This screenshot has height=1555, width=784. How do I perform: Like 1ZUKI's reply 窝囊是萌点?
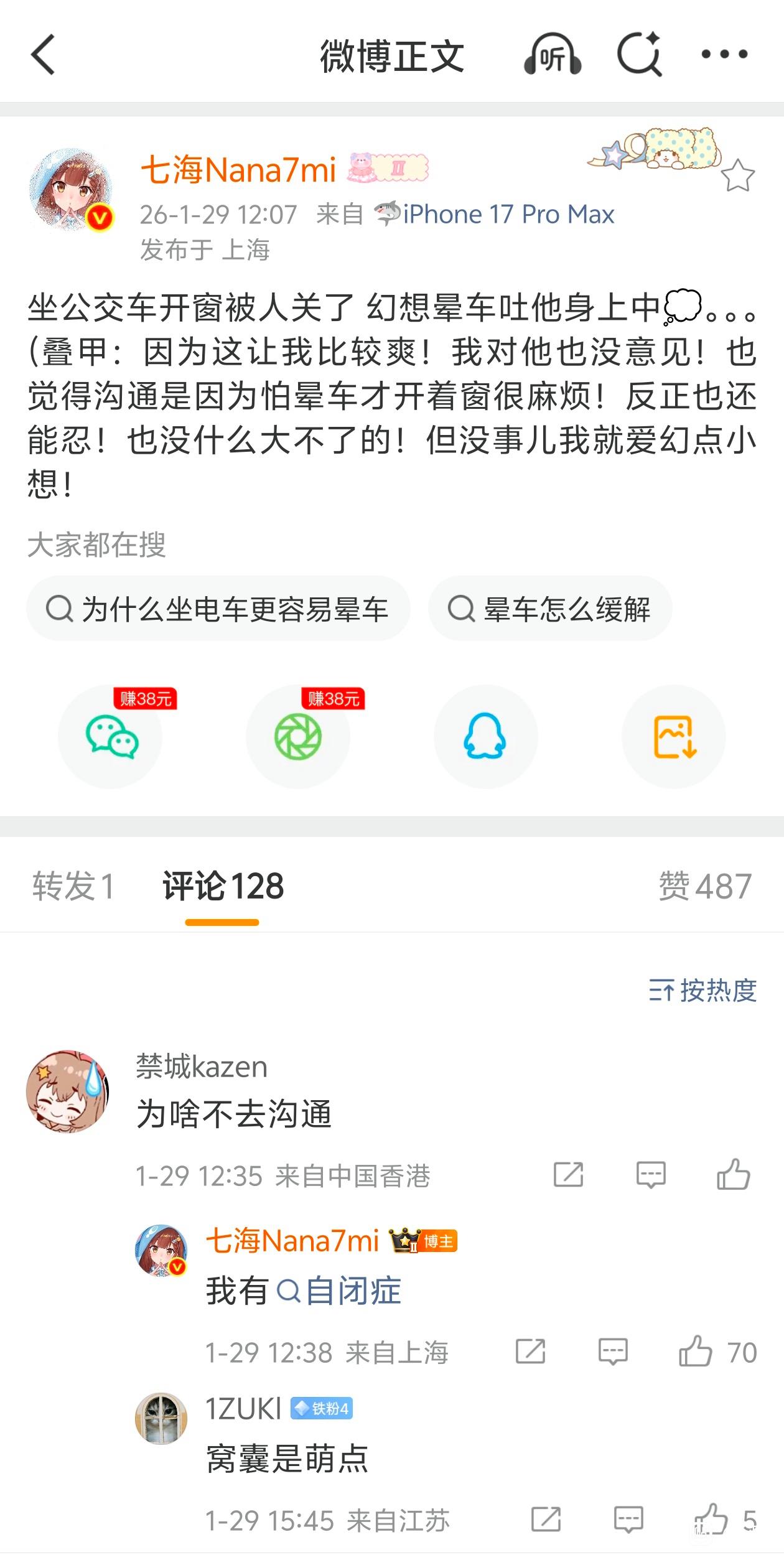(711, 1520)
